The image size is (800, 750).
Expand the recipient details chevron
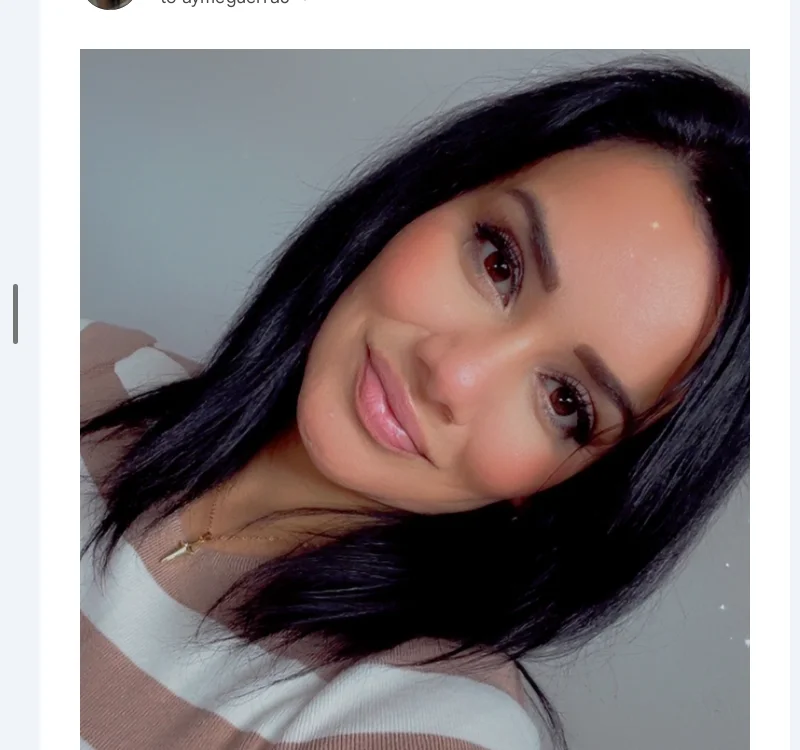click(x=305, y=3)
